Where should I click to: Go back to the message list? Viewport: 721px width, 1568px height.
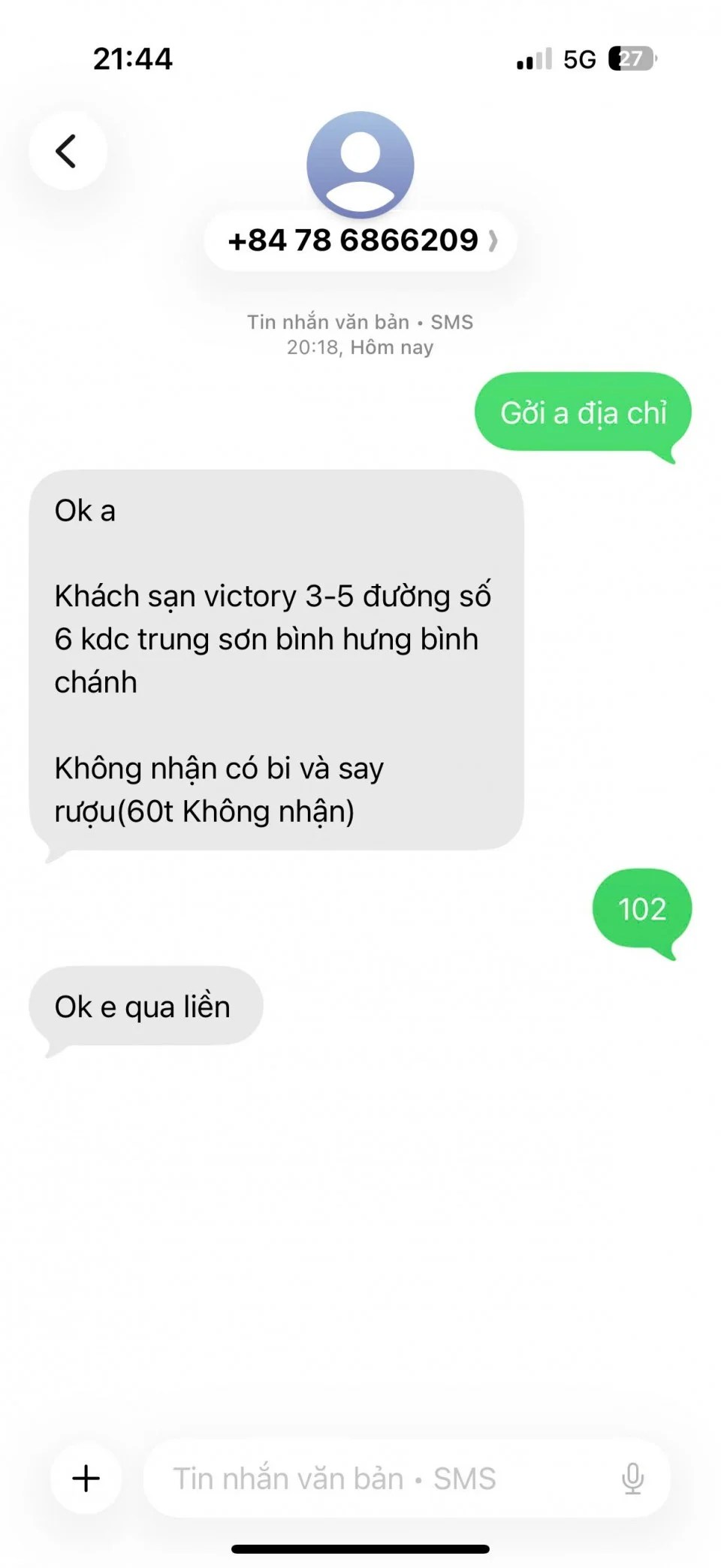tap(68, 151)
